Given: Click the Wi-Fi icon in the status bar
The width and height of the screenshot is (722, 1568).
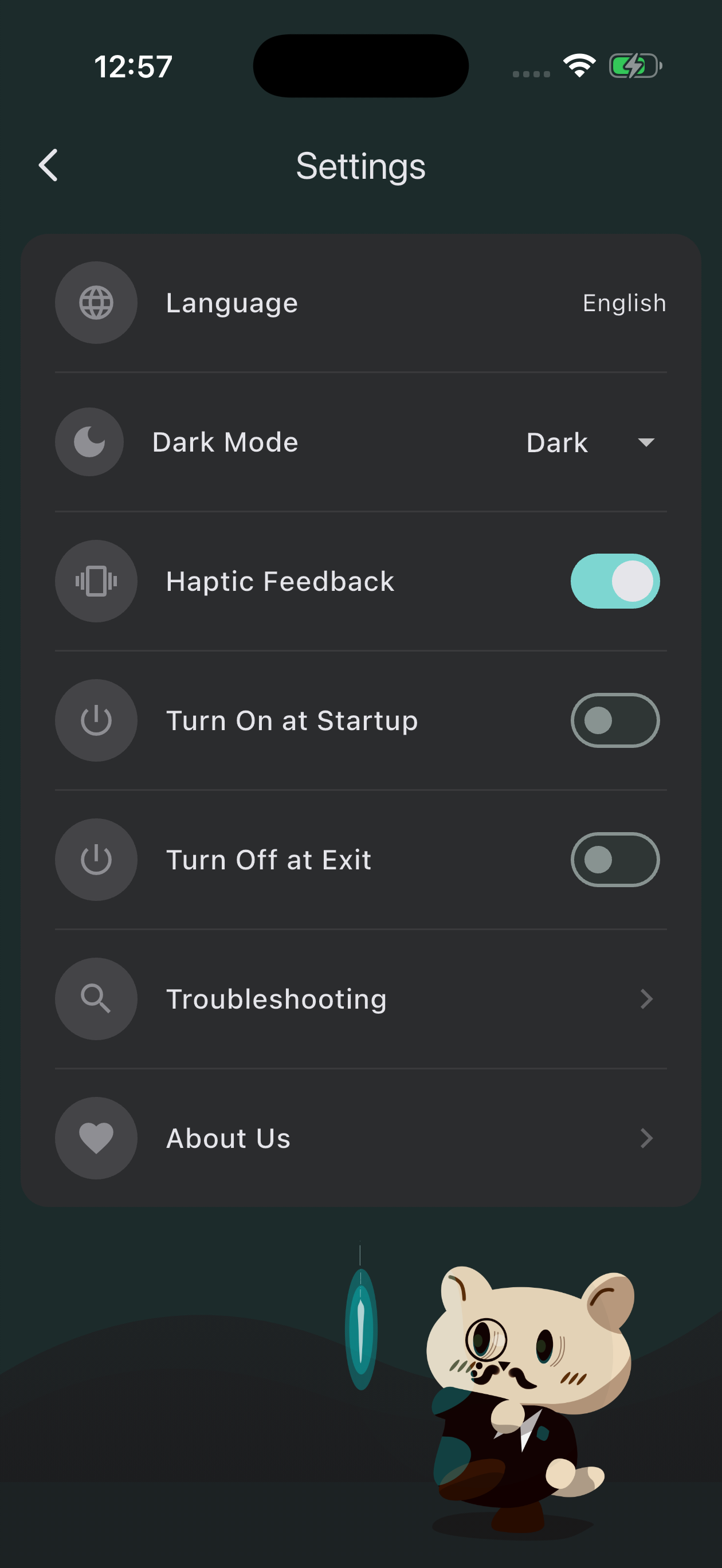Looking at the screenshot, I should 577,66.
